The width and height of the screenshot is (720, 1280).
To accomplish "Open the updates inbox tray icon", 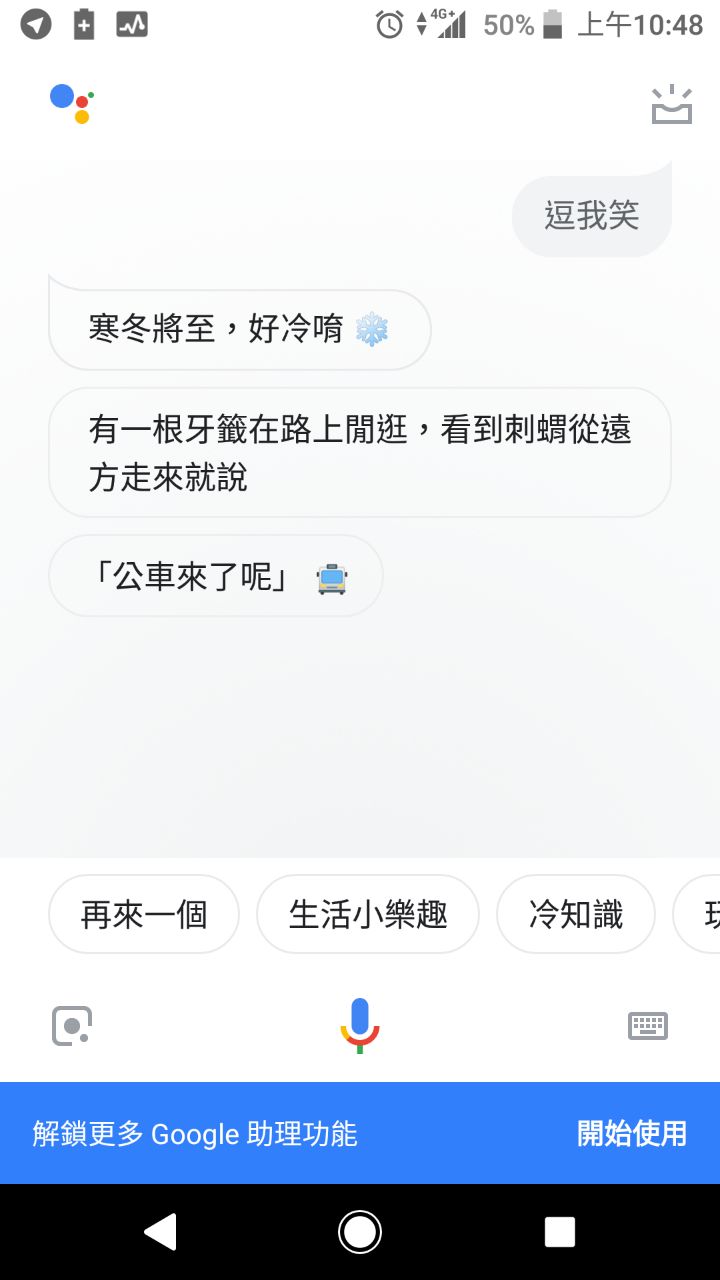I will [671, 104].
